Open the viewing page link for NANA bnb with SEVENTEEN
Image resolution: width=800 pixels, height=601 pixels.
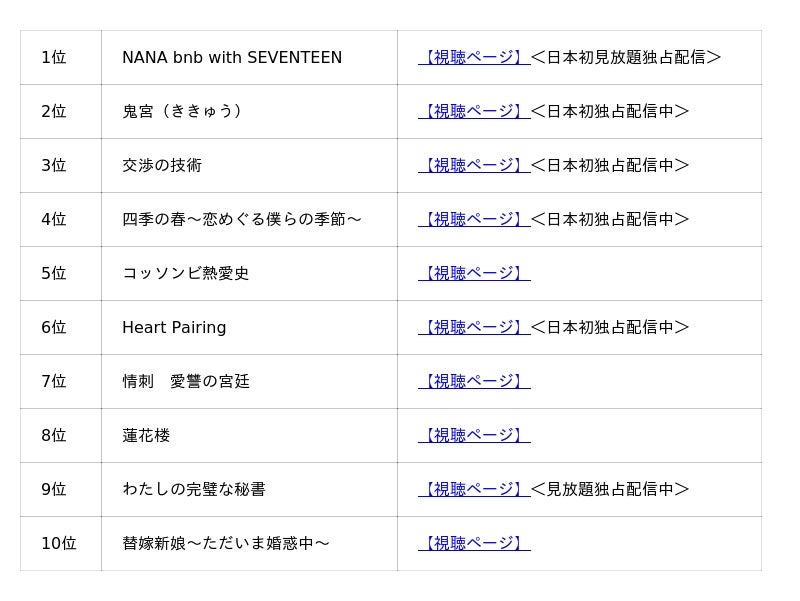click(x=474, y=57)
